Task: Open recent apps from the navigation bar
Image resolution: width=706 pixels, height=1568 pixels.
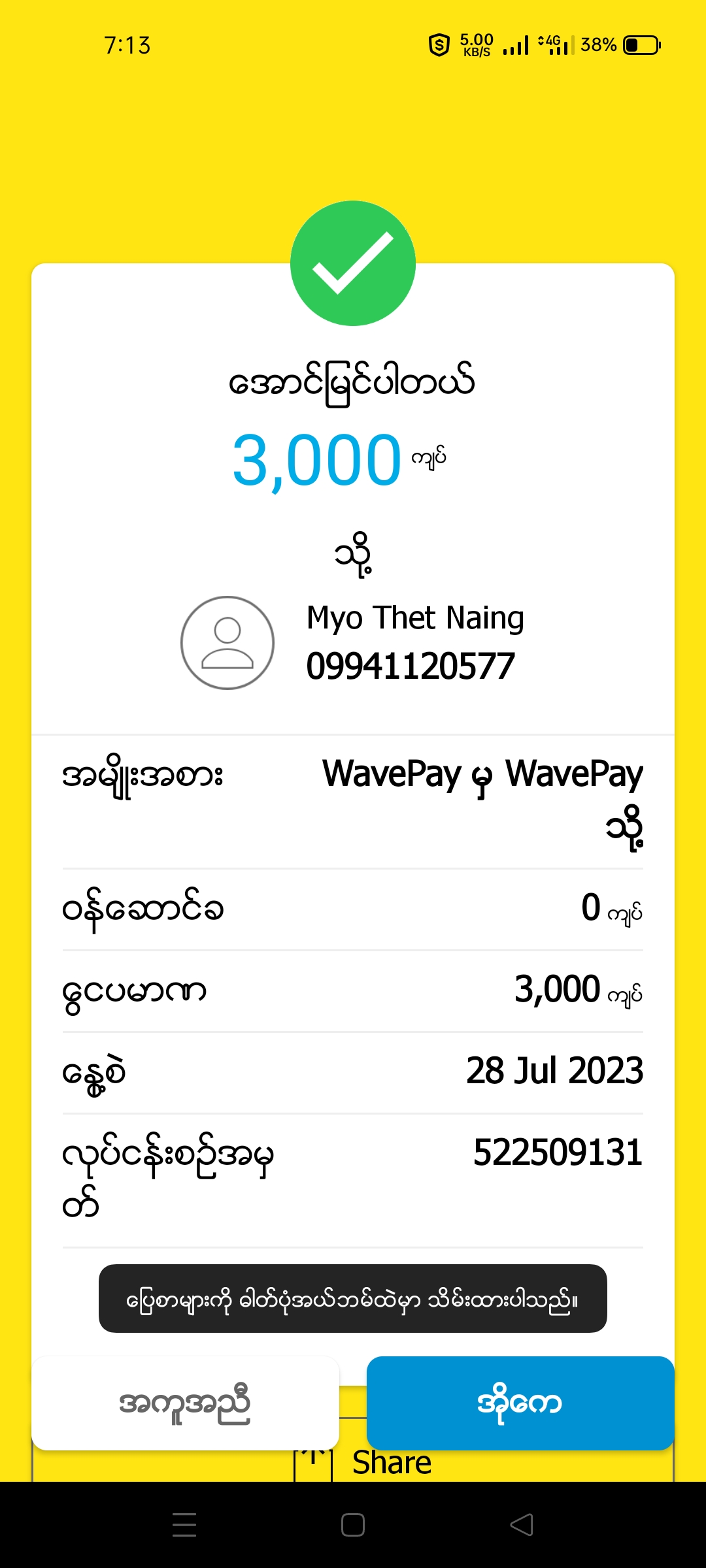Action: point(184,1525)
